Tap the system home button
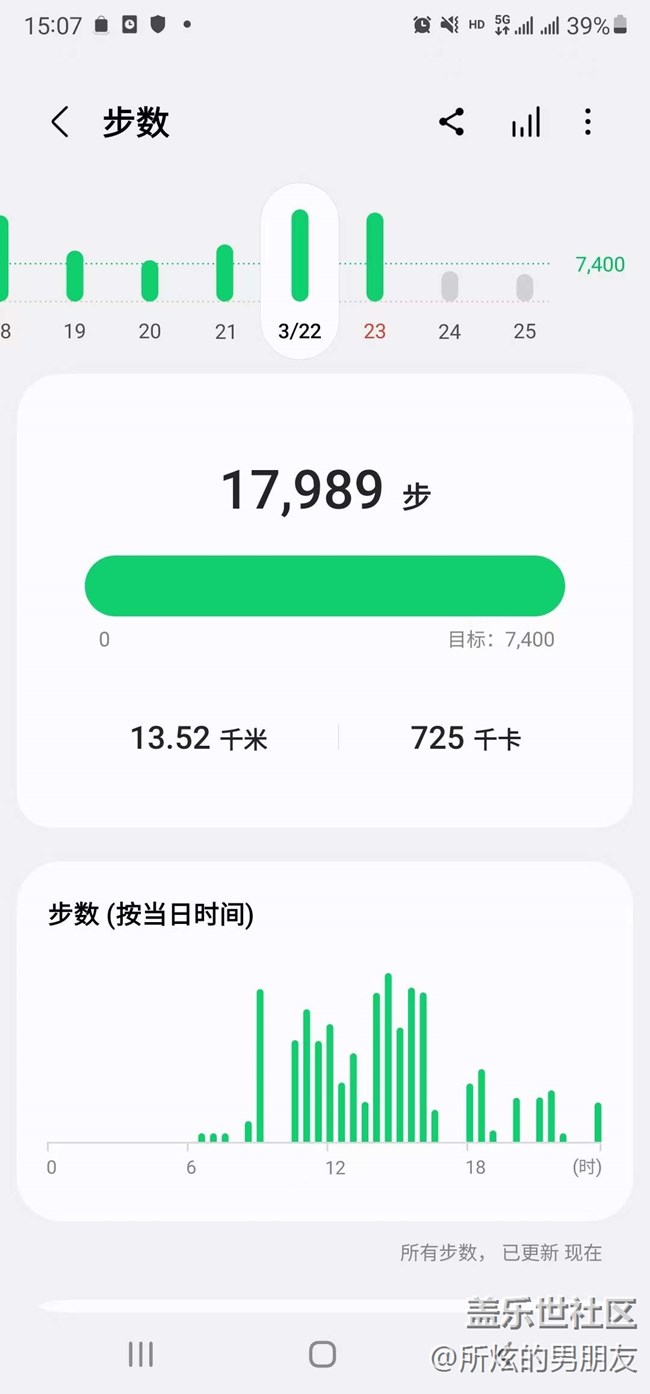 coord(322,1354)
